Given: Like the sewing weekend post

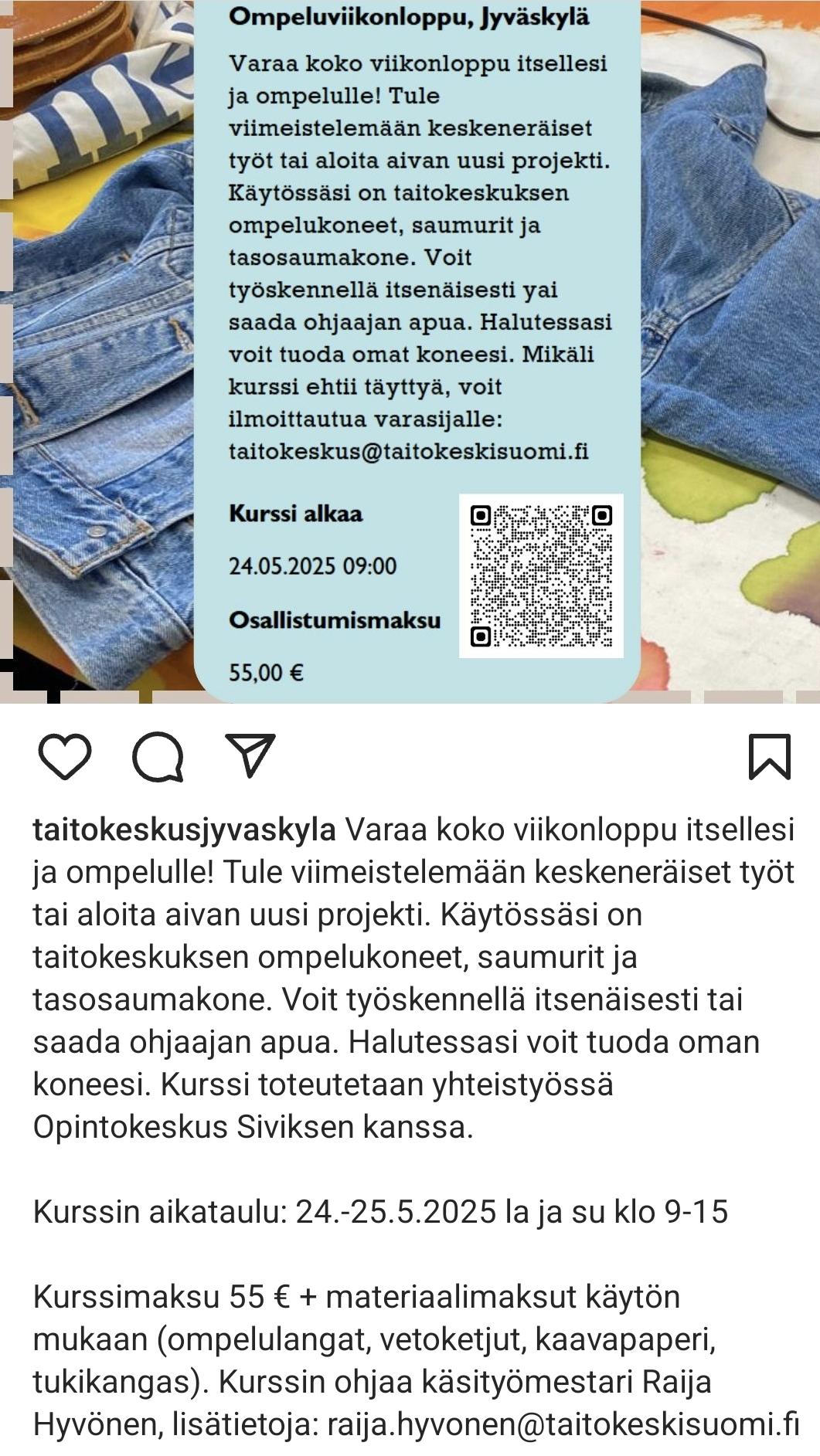Looking at the screenshot, I should (x=65, y=757).
